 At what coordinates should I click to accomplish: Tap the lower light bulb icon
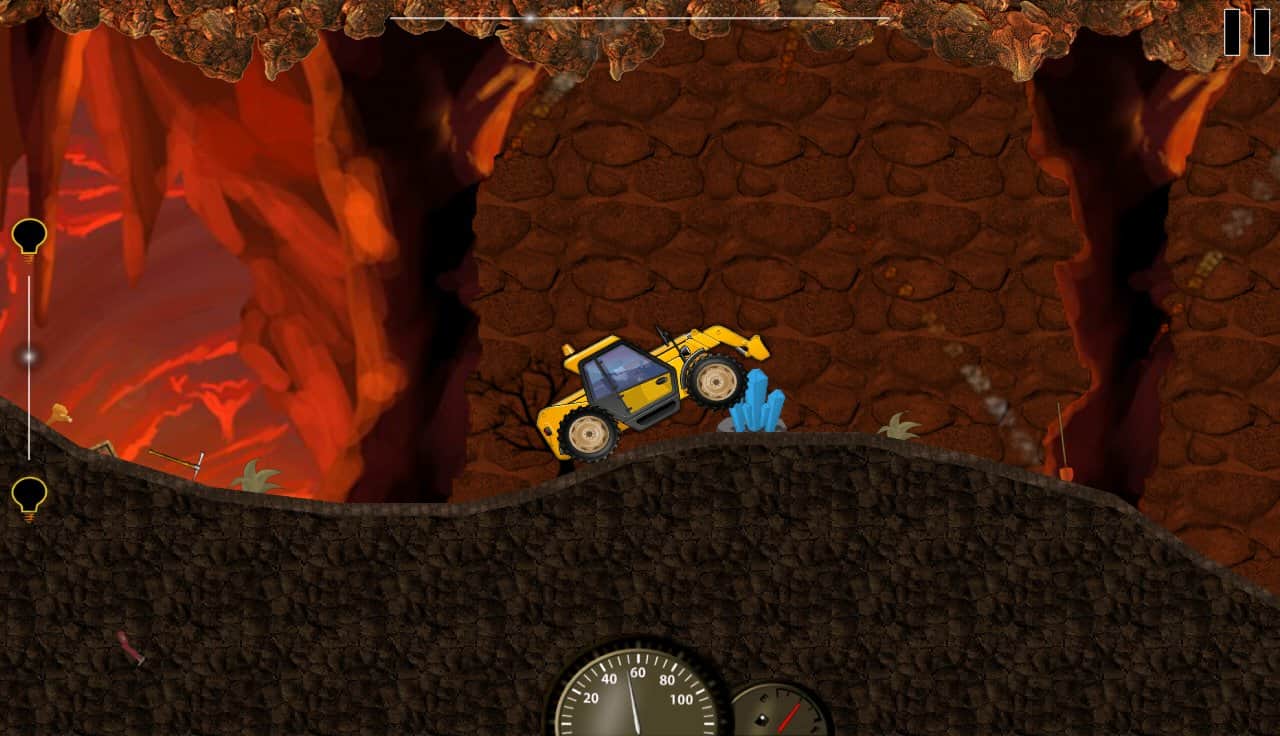pos(29,496)
